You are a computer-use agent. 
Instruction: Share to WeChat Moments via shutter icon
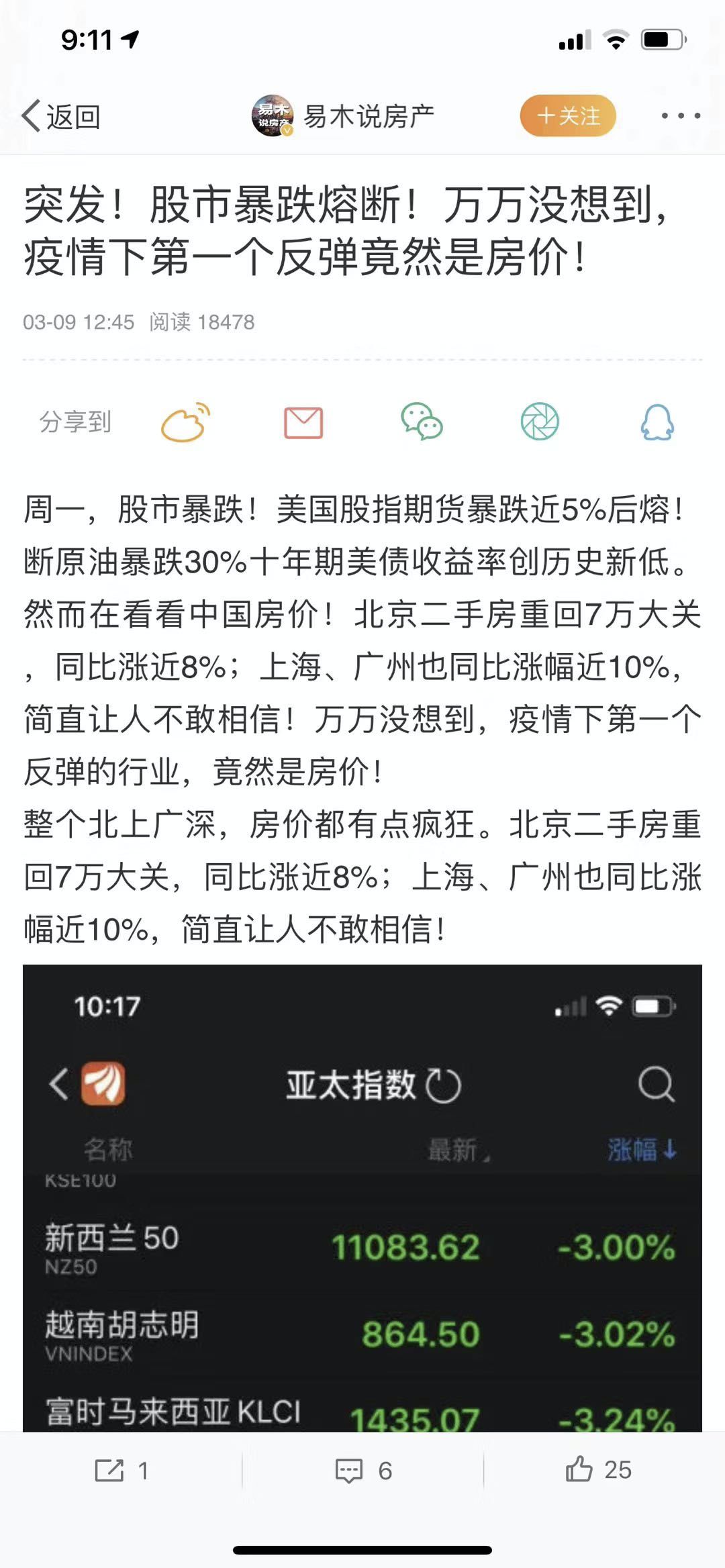[540, 422]
